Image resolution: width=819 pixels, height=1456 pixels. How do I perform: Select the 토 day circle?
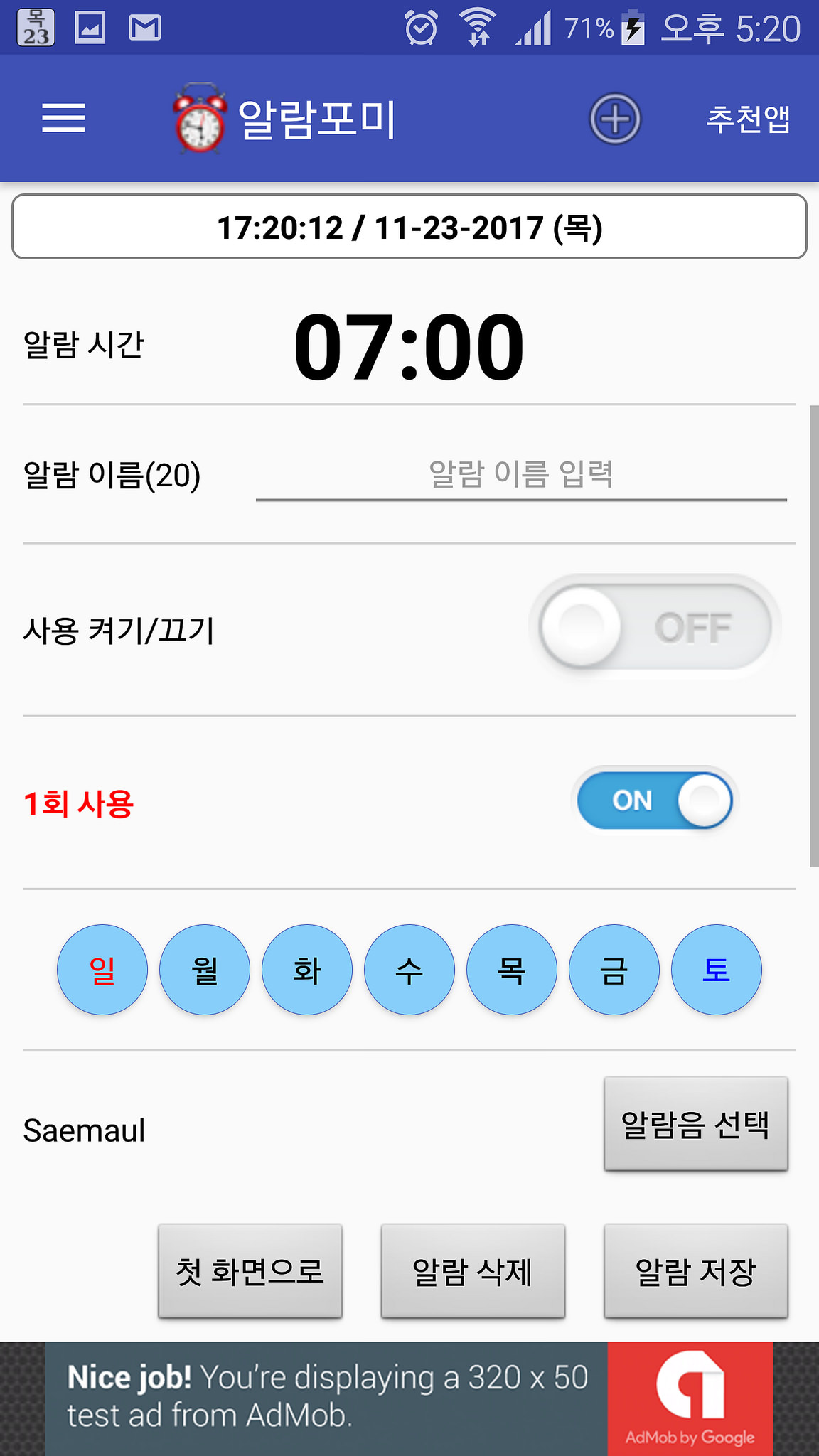(x=717, y=970)
